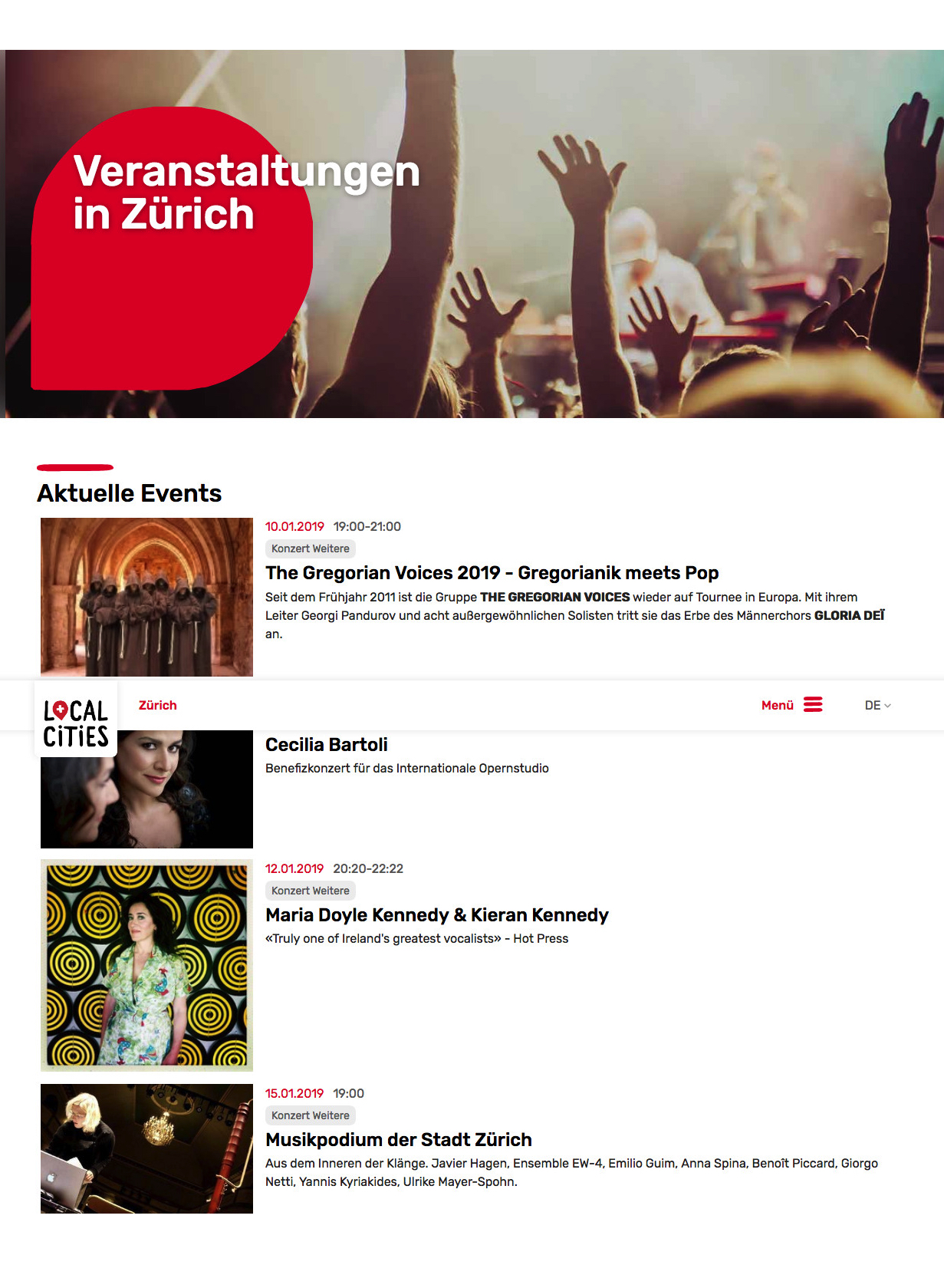Image resolution: width=944 pixels, height=1288 pixels.
Task: Select Konzert Weitere tag under 10.01.2019
Action: click(310, 548)
